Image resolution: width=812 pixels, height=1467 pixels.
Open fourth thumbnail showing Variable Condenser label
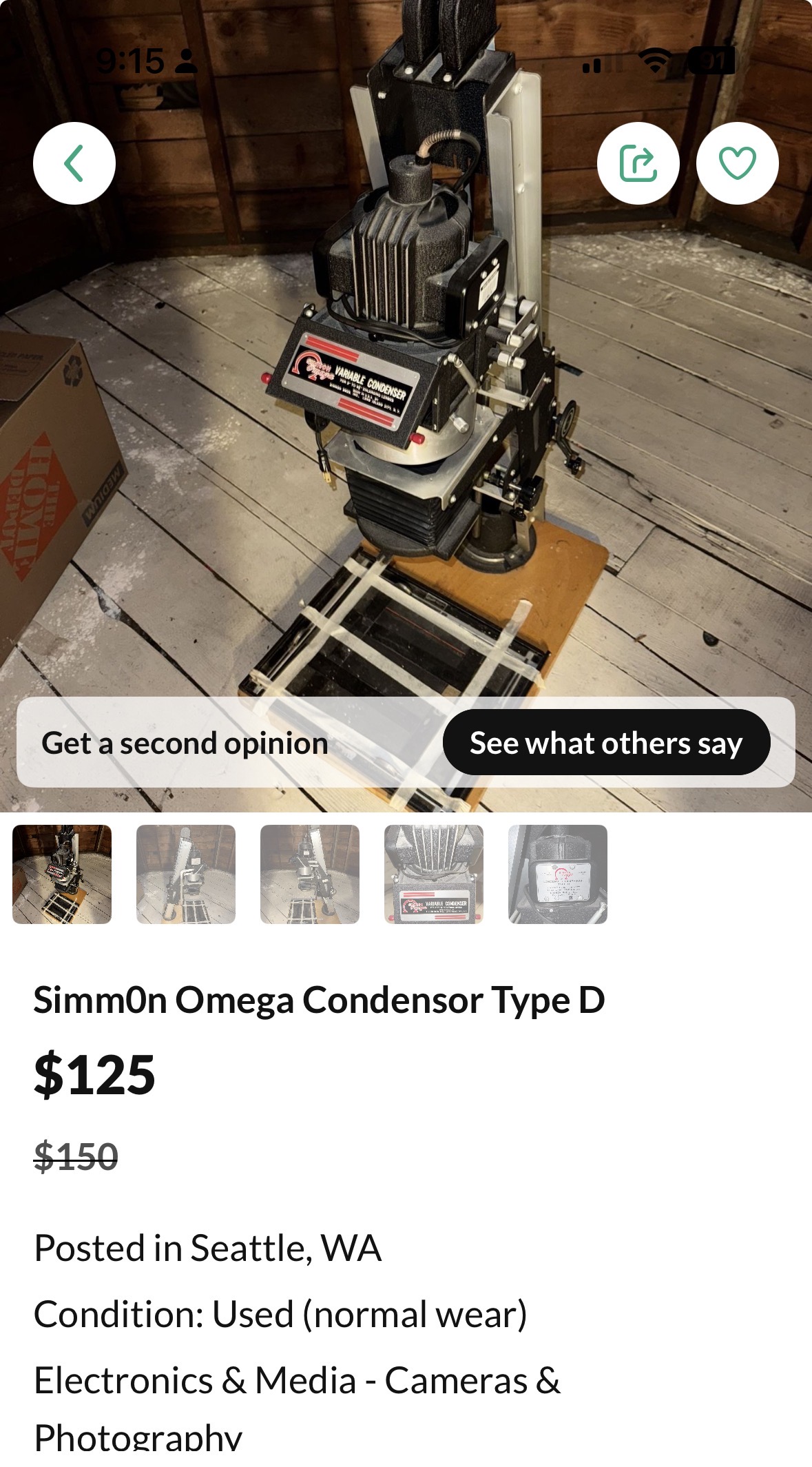(x=434, y=874)
